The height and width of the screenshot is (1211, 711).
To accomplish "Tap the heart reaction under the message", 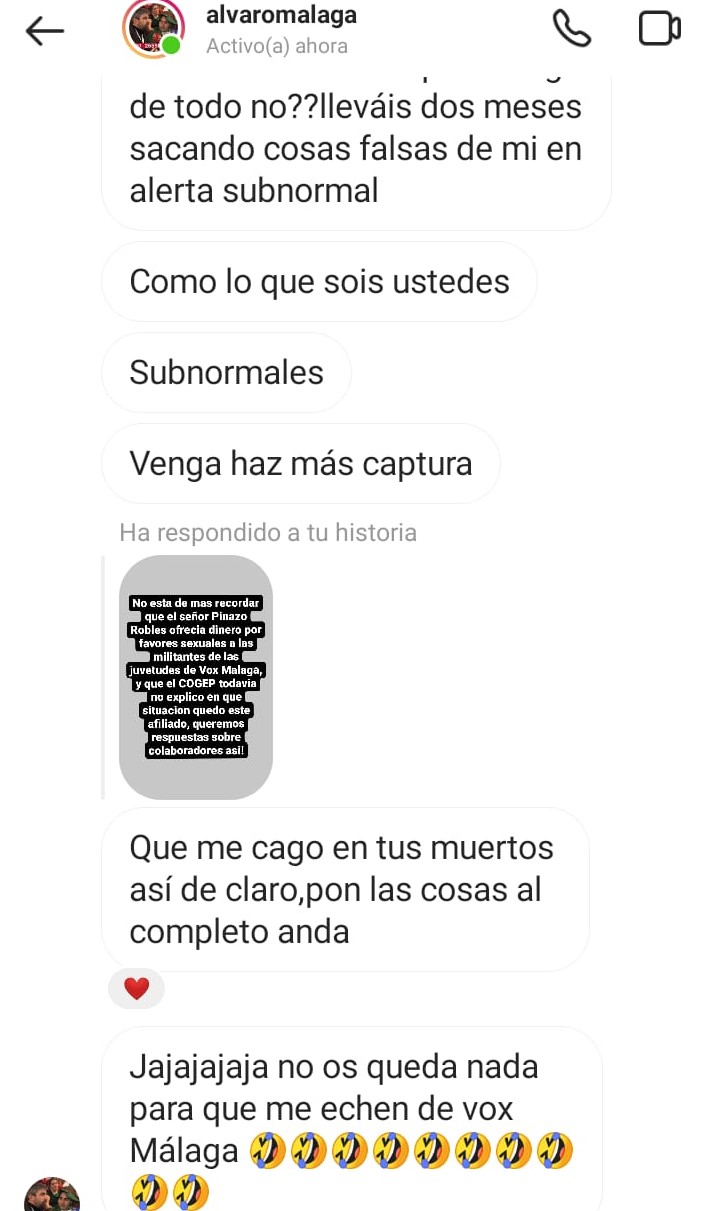I will pos(136,989).
